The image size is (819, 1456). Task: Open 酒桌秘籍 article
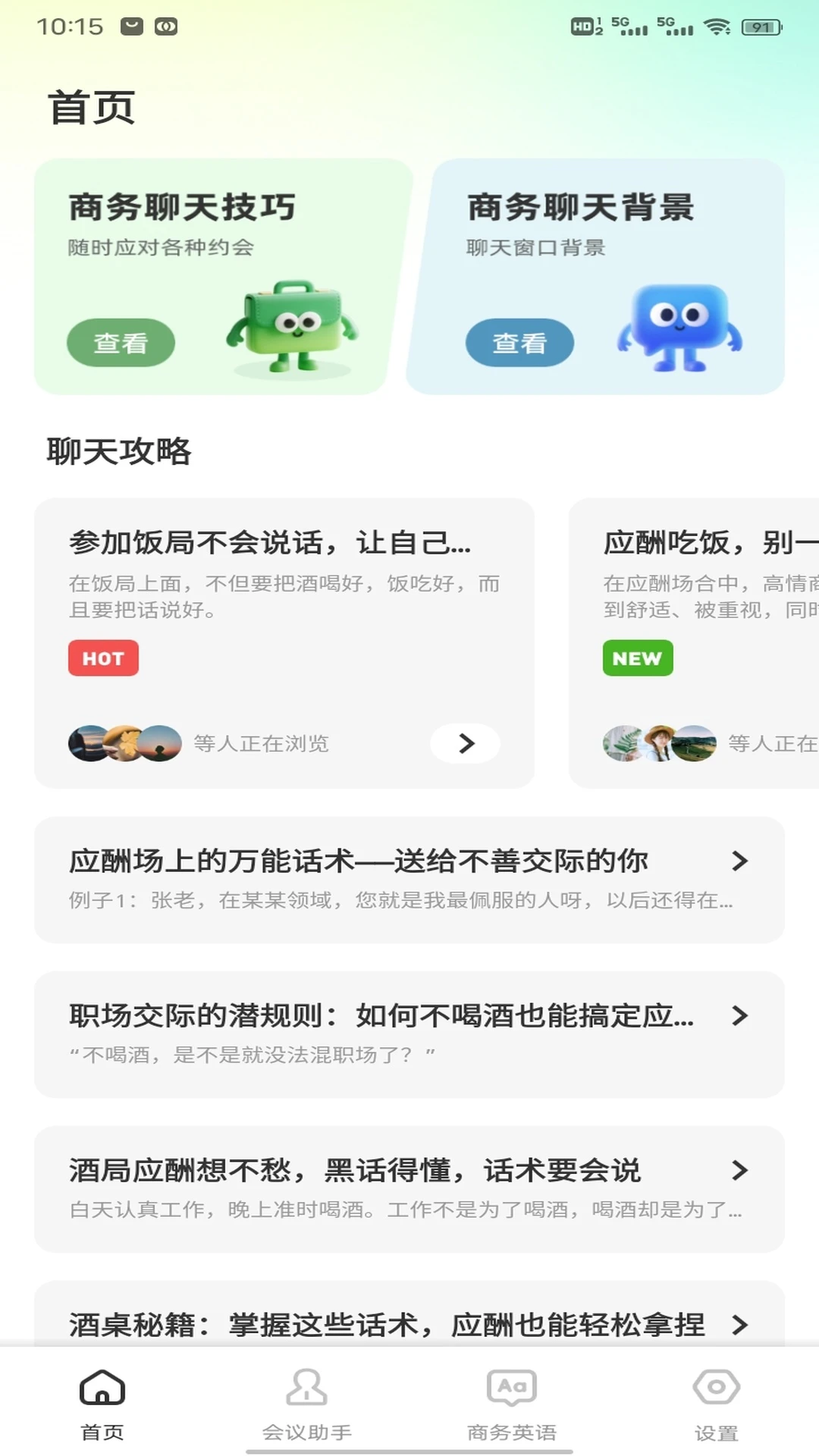click(x=409, y=1323)
